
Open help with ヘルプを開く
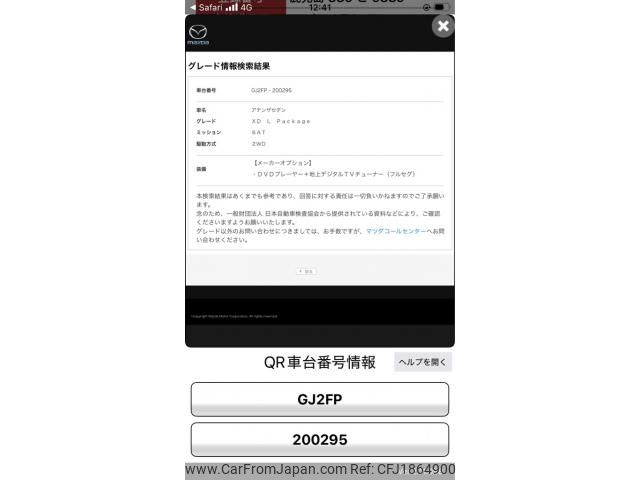coord(423,362)
